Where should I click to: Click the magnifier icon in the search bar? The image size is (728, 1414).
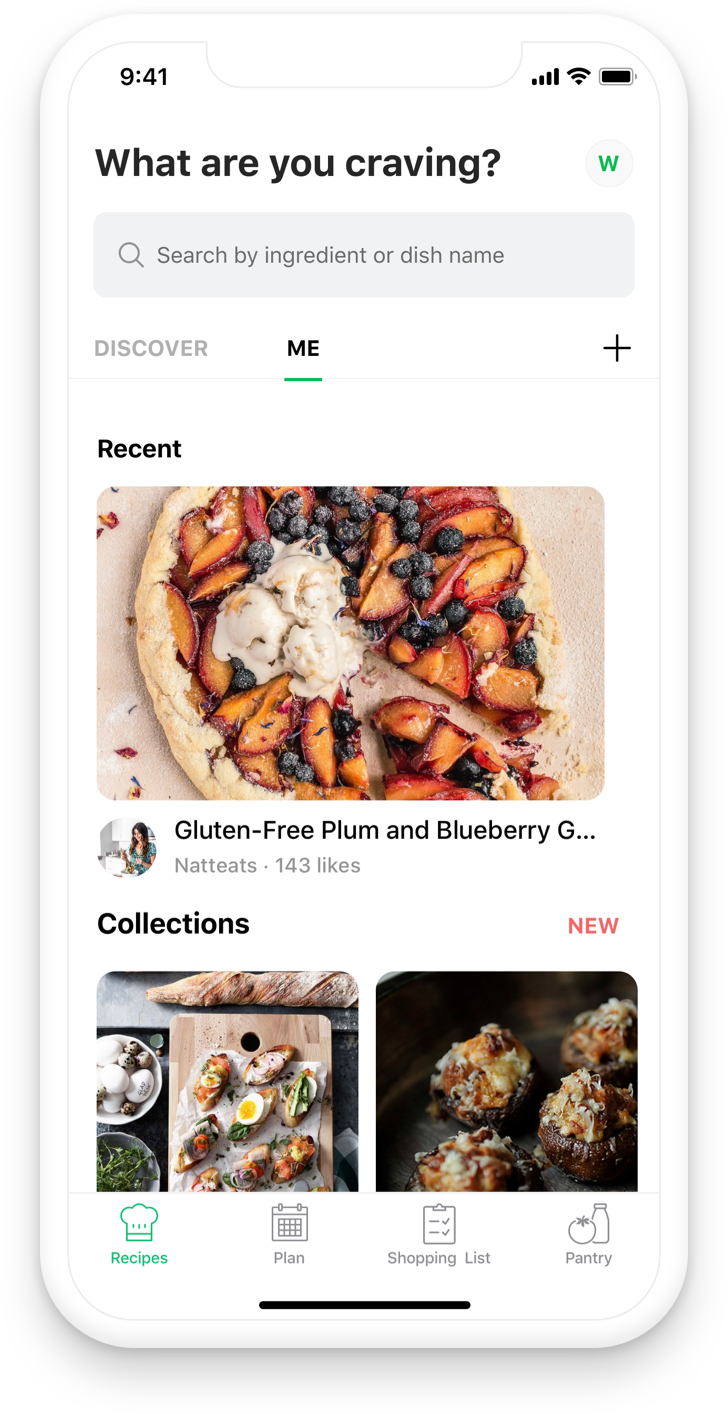coord(130,255)
